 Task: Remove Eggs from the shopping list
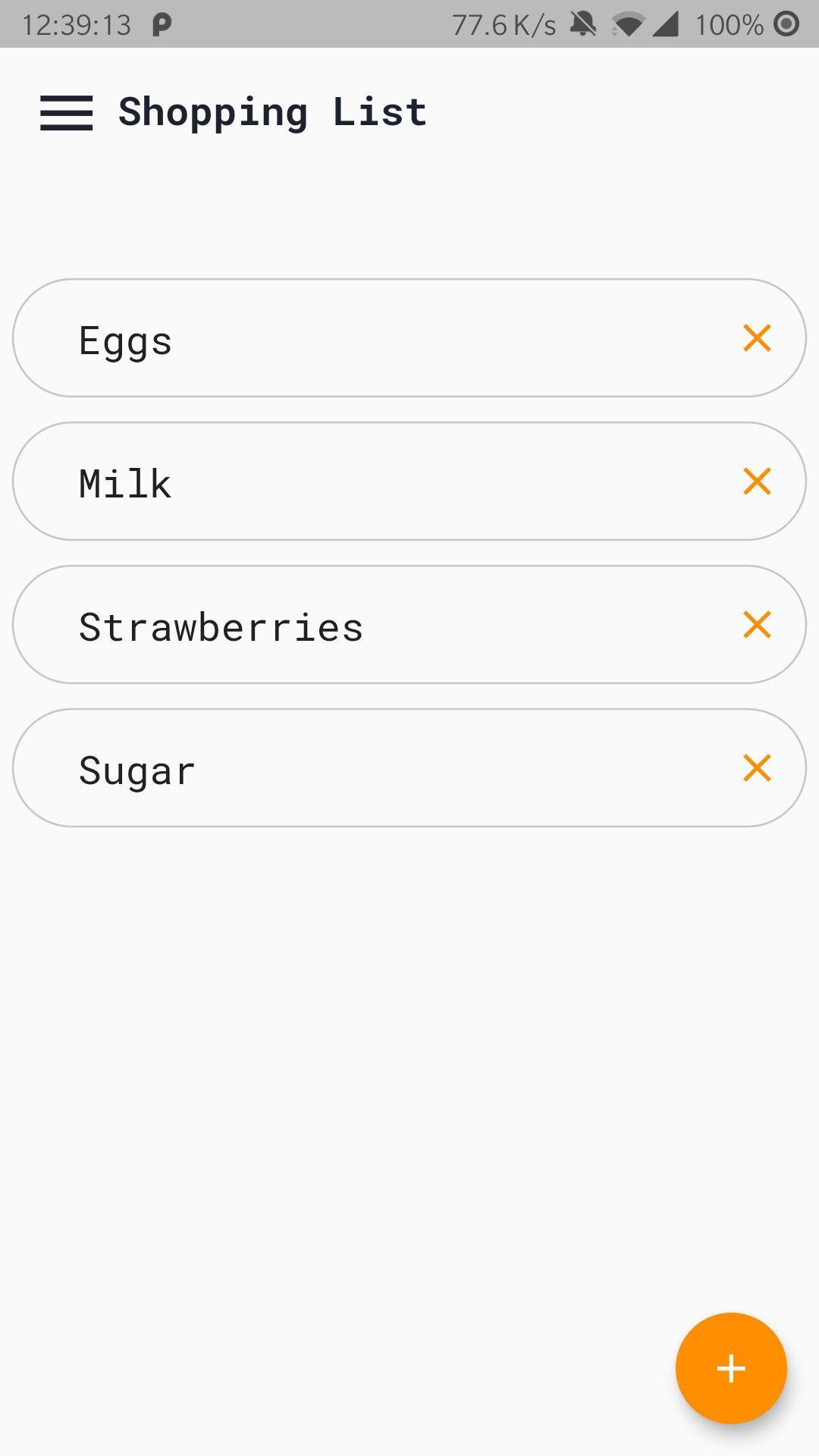(x=757, y=338)
